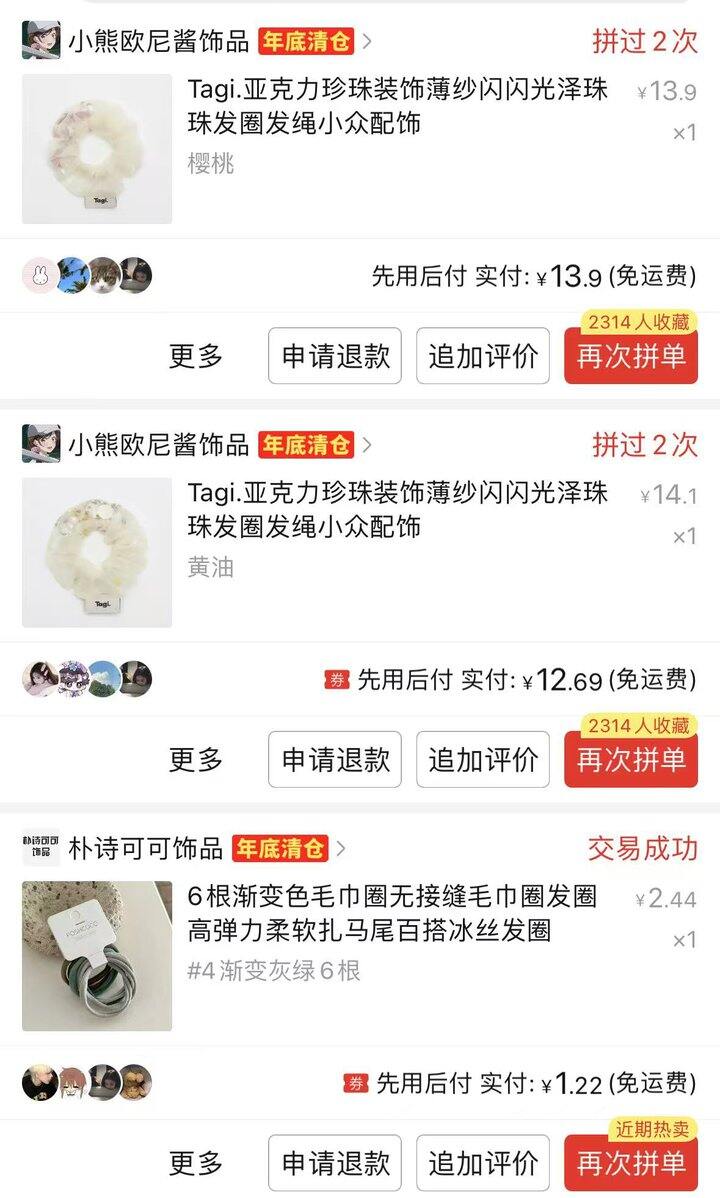Tap 更多 on the 黄油 order
This screenshot has height=1198, width=720.
pyautogui.click(x=196, y=760)
